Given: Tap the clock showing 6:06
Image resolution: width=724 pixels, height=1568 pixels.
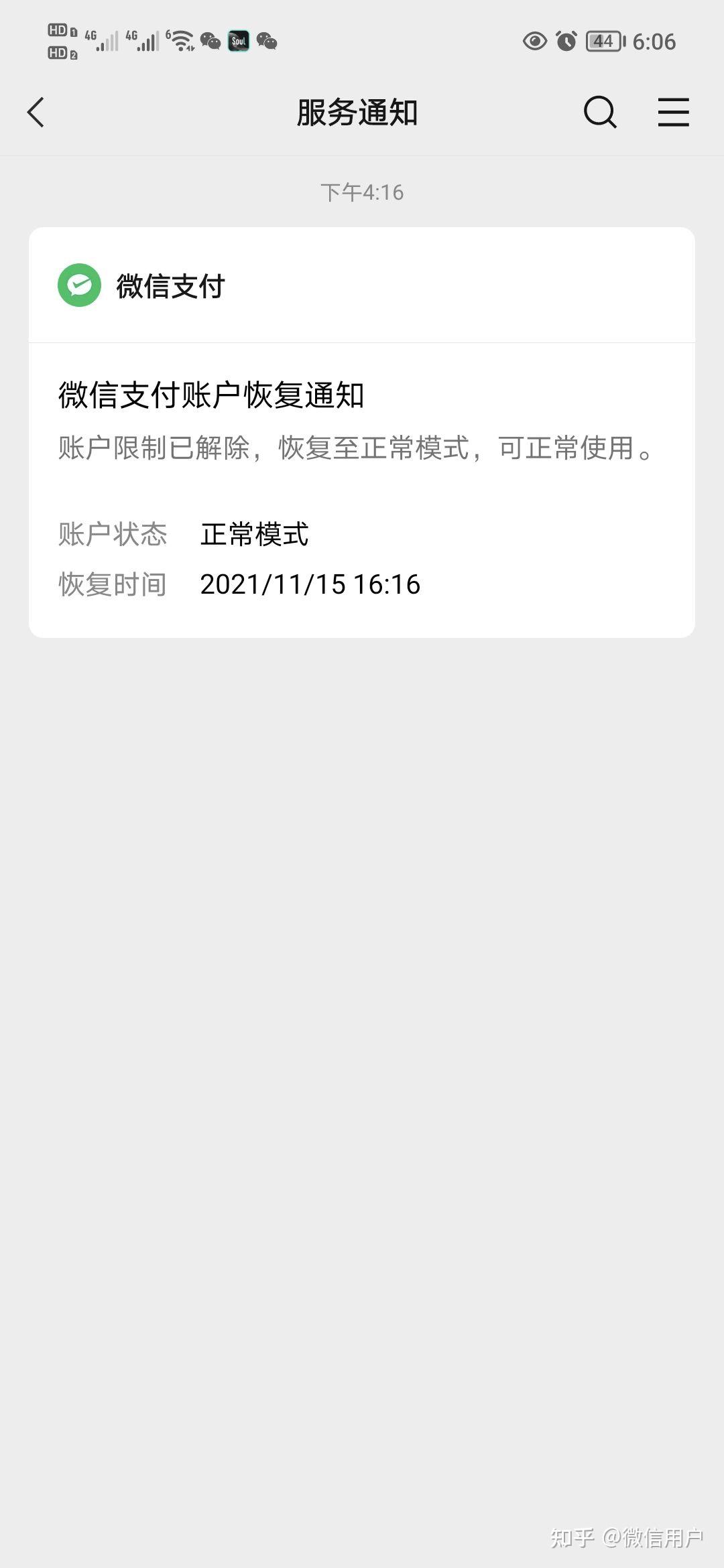Looking at the screenshot, I should pyautogui.click(x=654, y=42).
